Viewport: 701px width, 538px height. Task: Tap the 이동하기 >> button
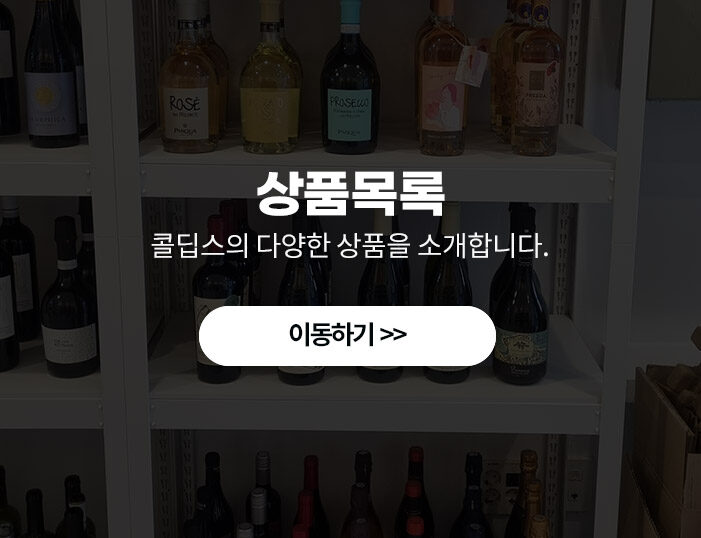(347, 335)
